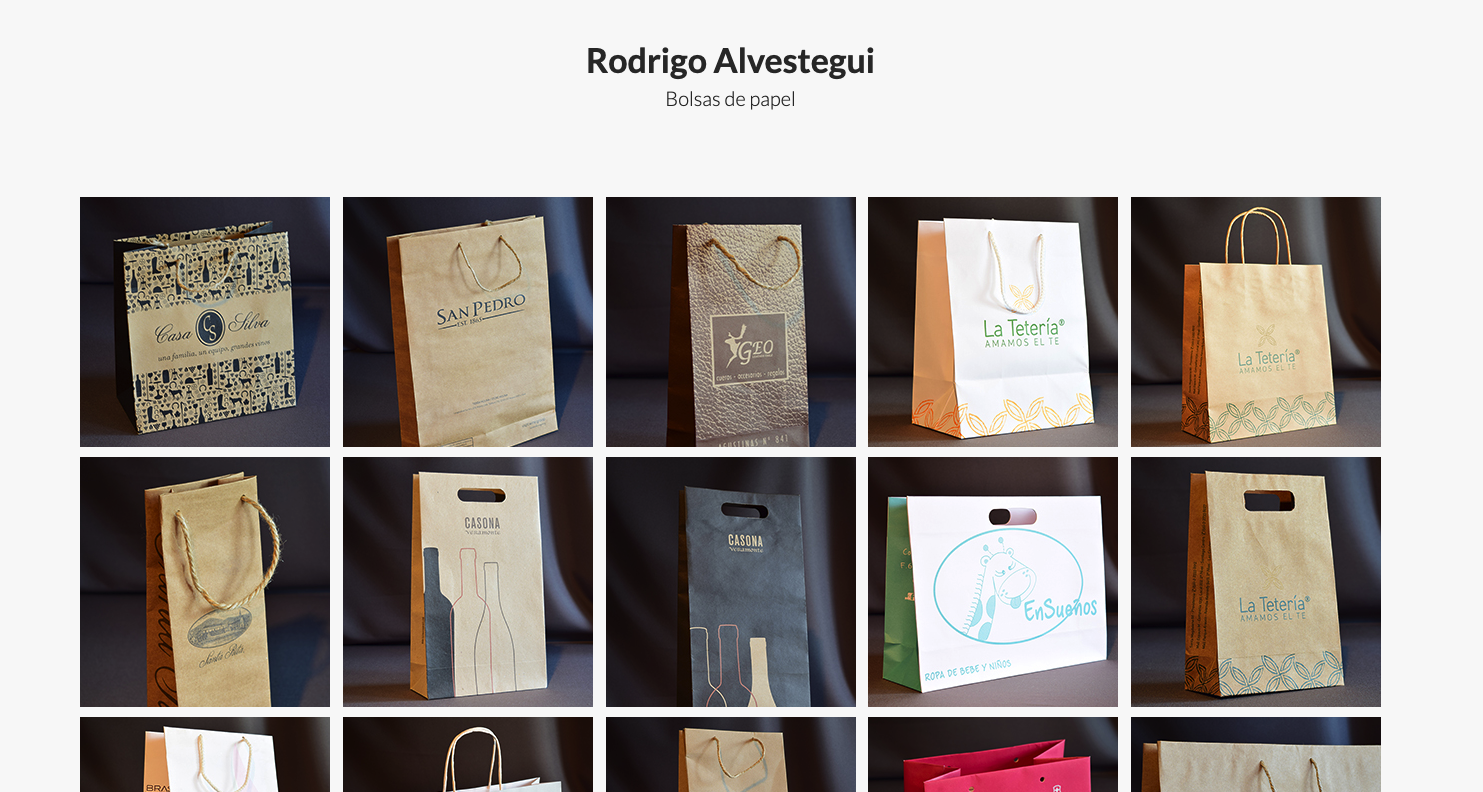Open La Tetería bag with die-cut handle
The width and height of the screenshot is (1483, 792).
[1256, 582]
